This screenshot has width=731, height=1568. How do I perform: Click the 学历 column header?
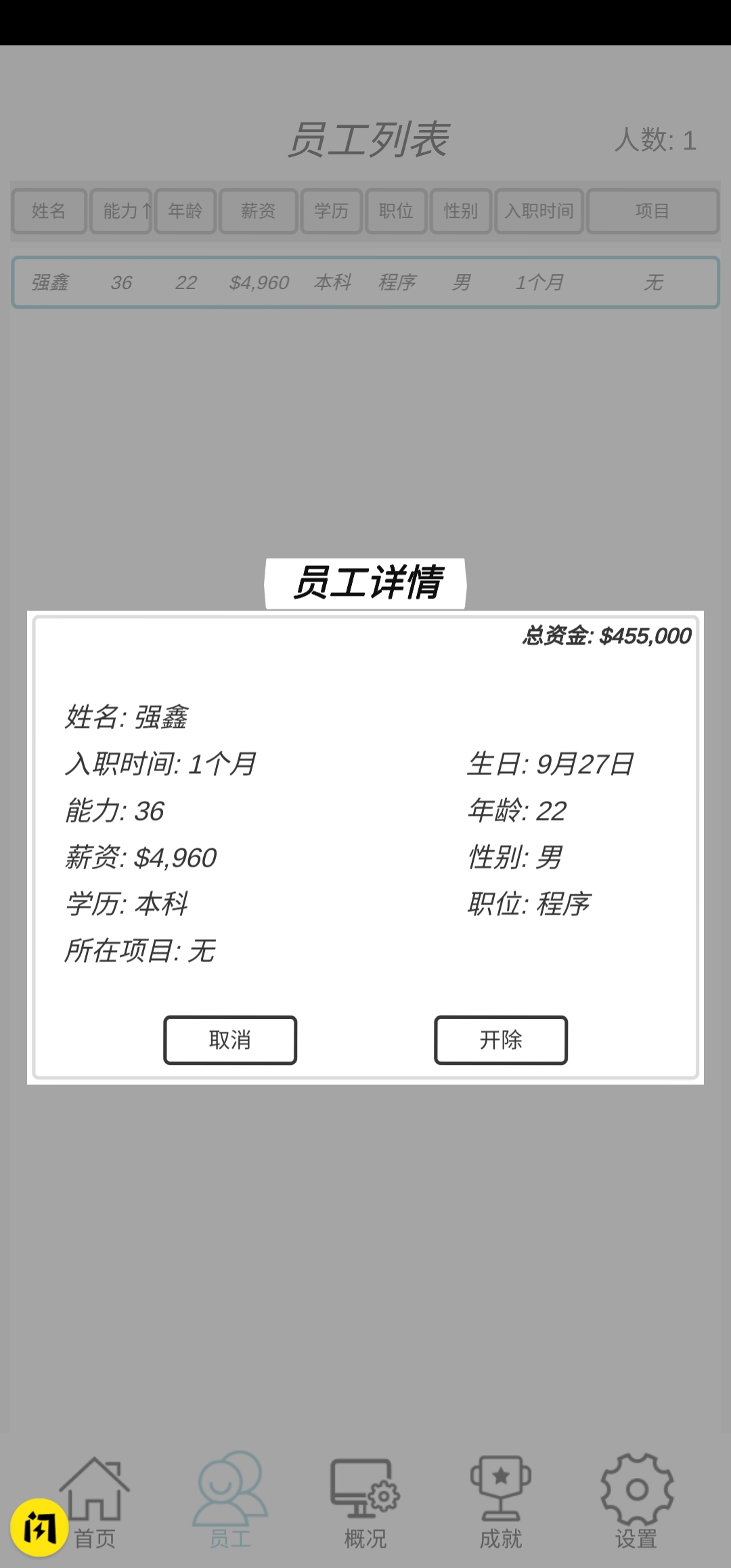click(x=331, y=212)
